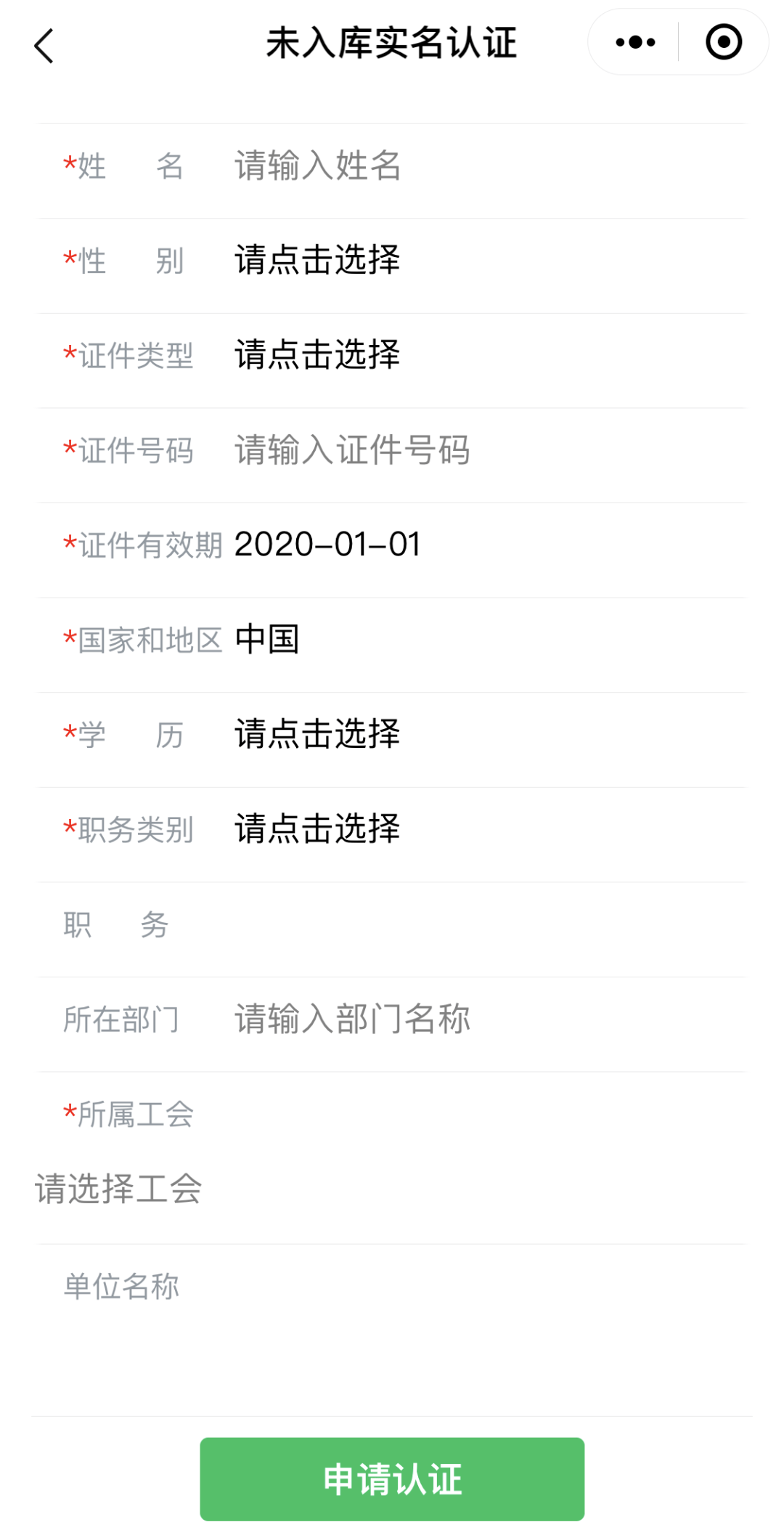This screenshot has height=1522, width=784.
Task: Submit the form with 申请认证
Action: coord(392,1478)
